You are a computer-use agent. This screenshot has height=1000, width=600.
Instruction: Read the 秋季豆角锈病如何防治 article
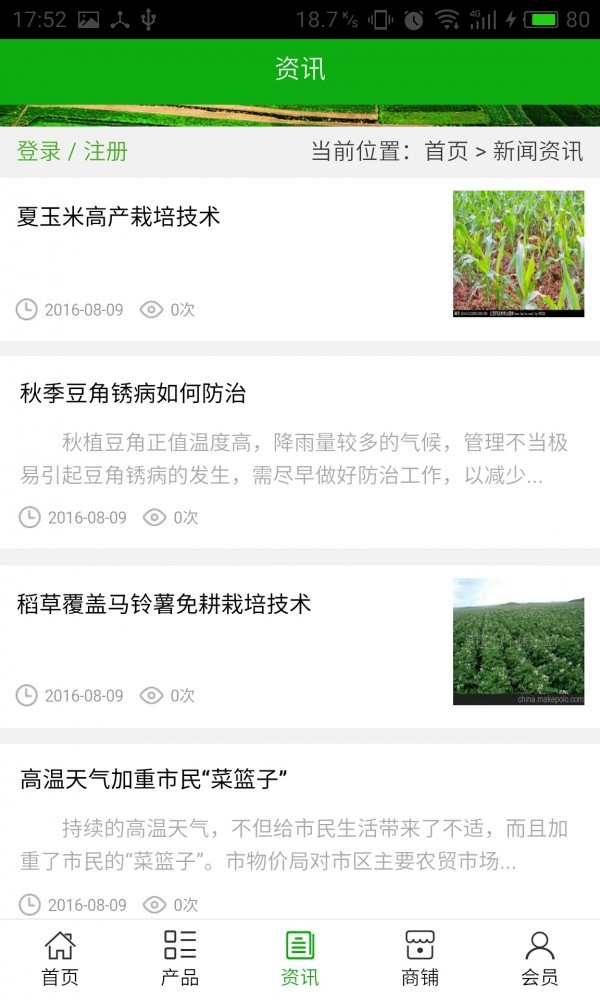[x=133, y=393]
